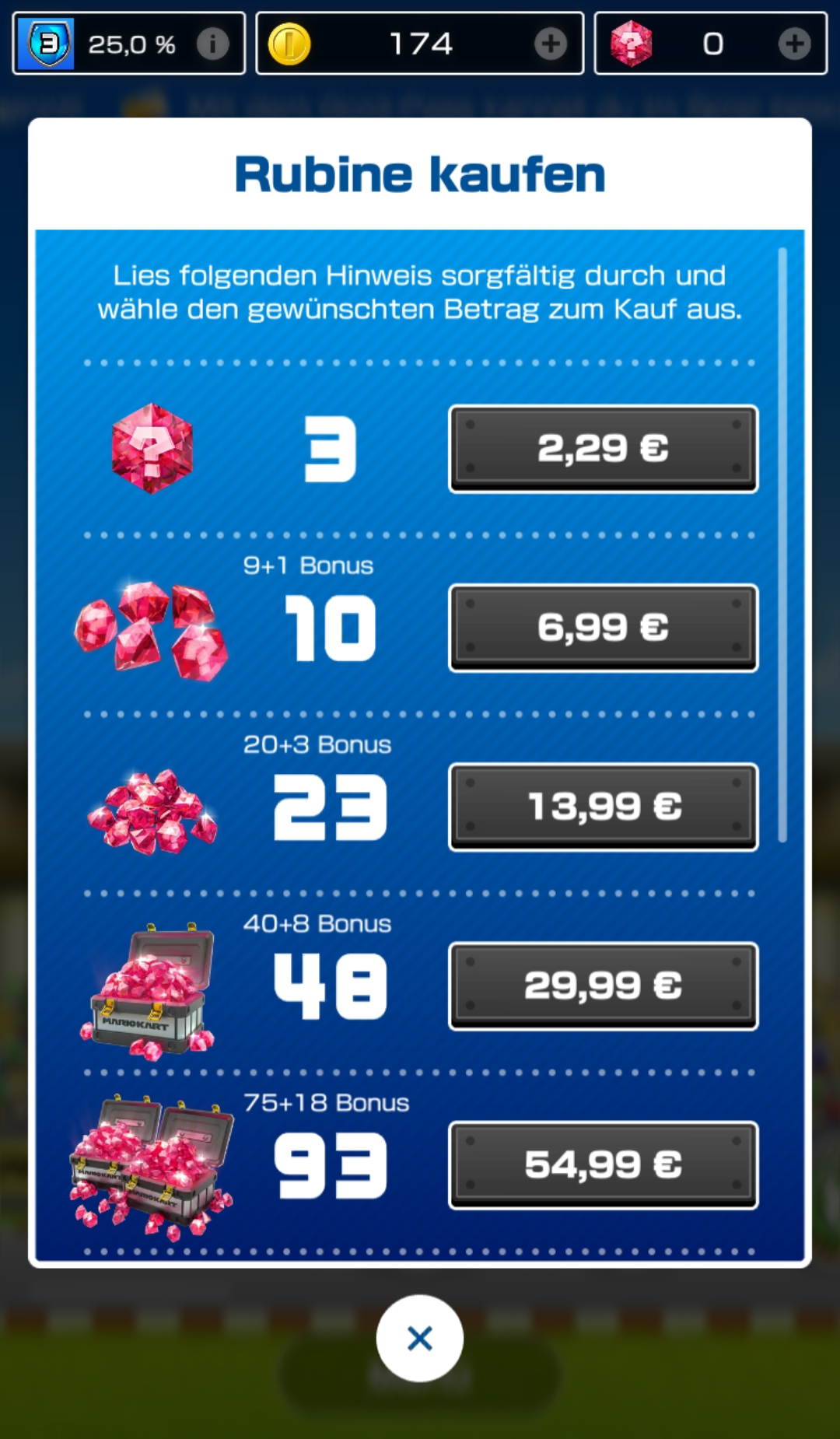Add rubies with the plus icon
Viewport: 840px width, 1439px height.
(x=794, y=44)
